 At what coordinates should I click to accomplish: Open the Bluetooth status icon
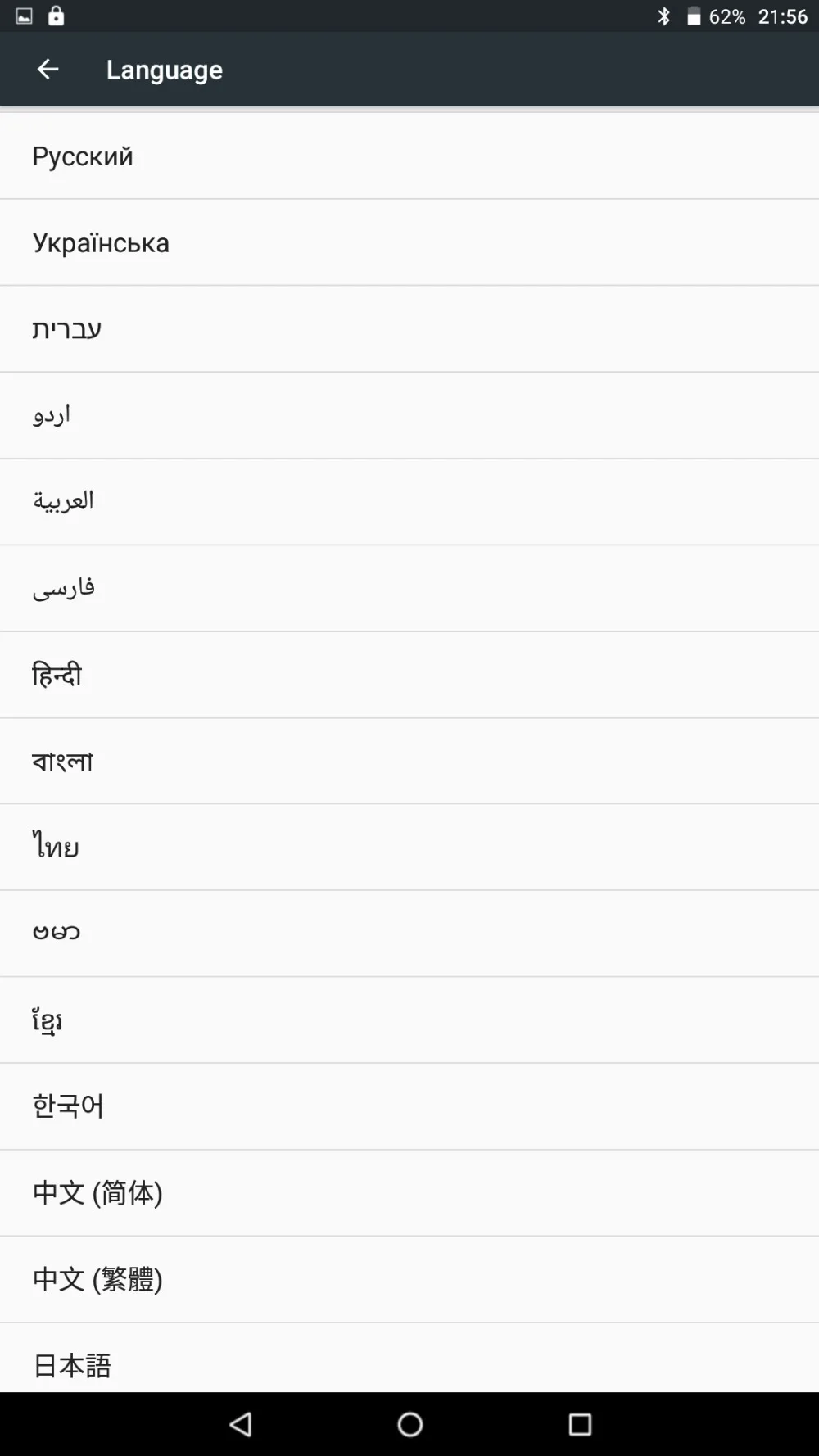click(665, 15)
